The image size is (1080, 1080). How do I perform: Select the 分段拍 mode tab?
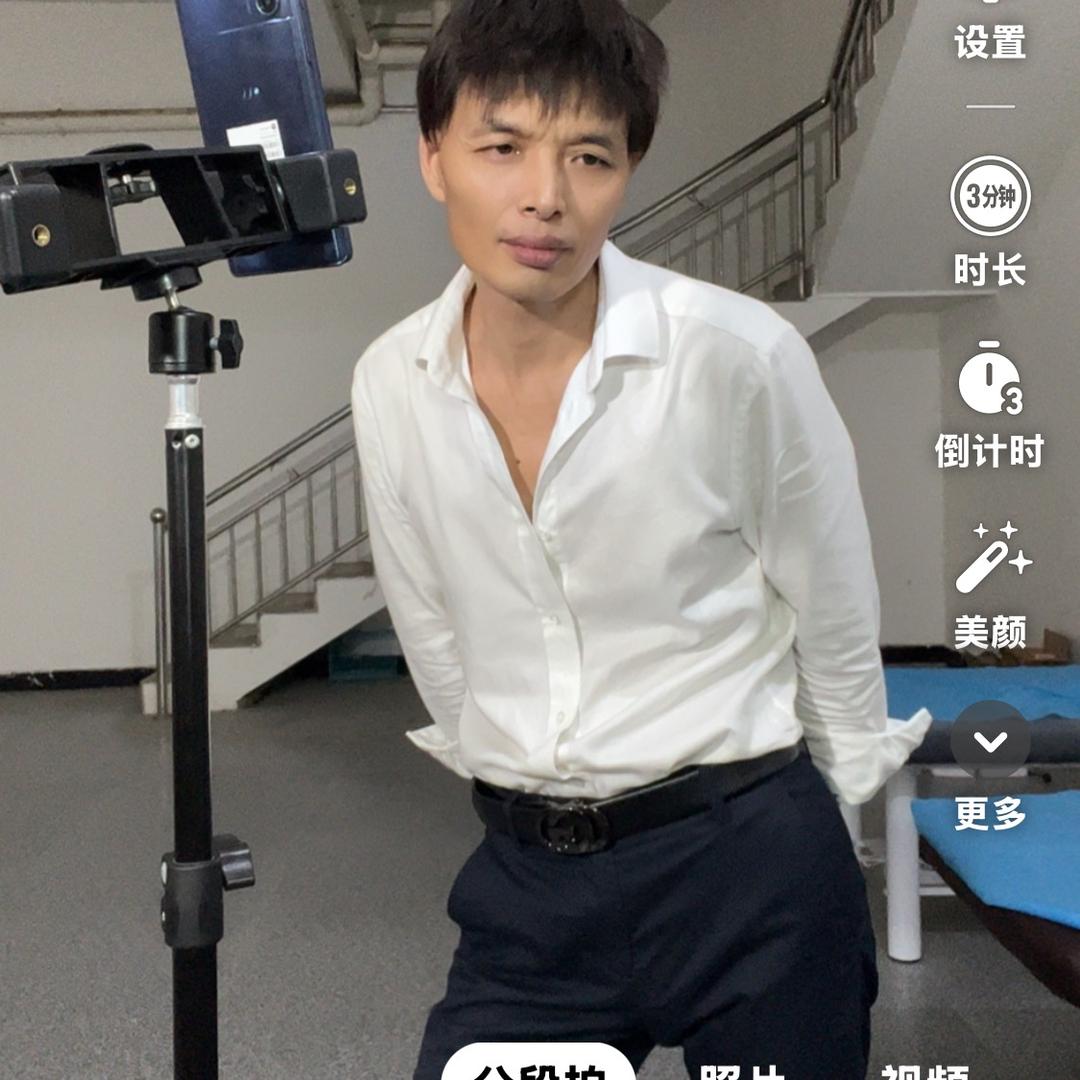(x=538, y=1066)
